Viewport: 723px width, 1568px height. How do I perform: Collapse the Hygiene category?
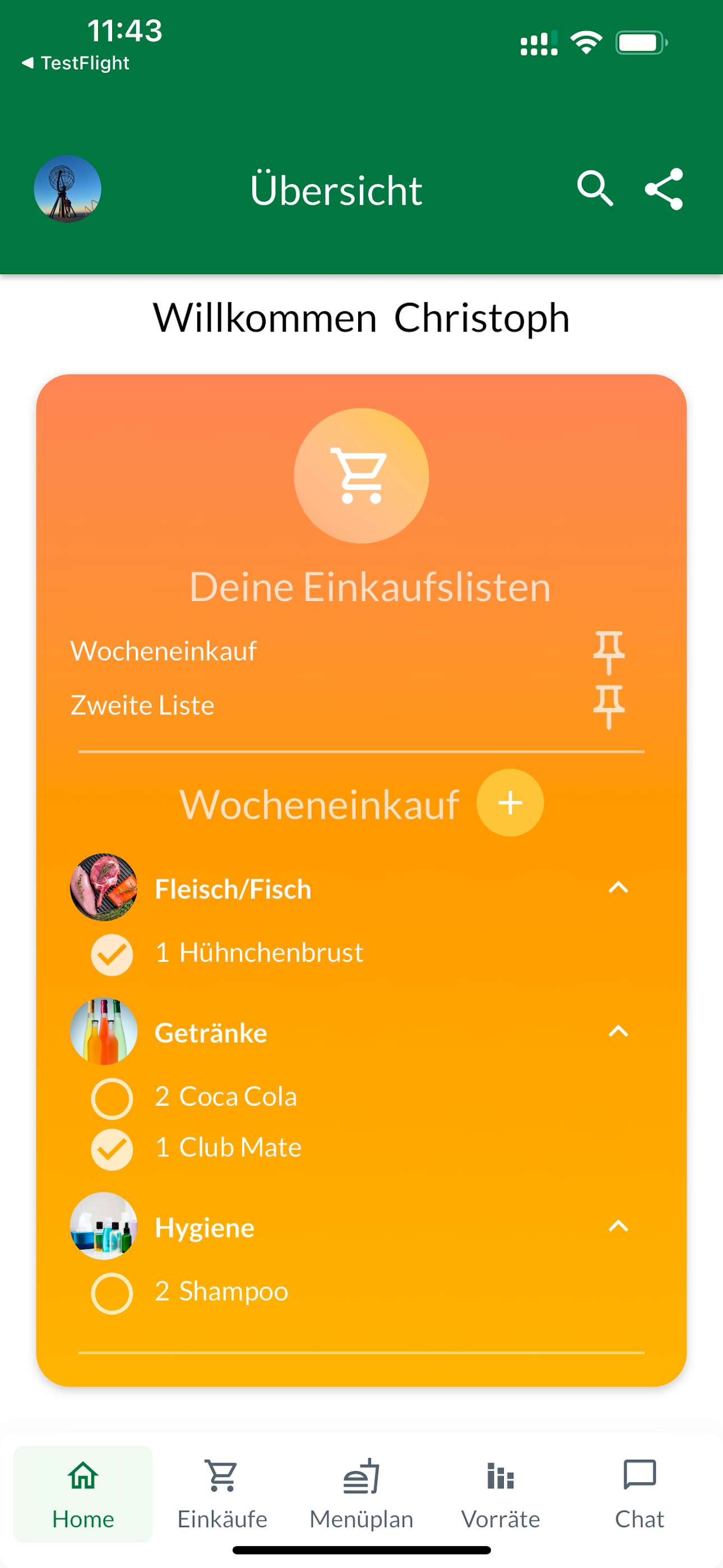point(618,1226)
